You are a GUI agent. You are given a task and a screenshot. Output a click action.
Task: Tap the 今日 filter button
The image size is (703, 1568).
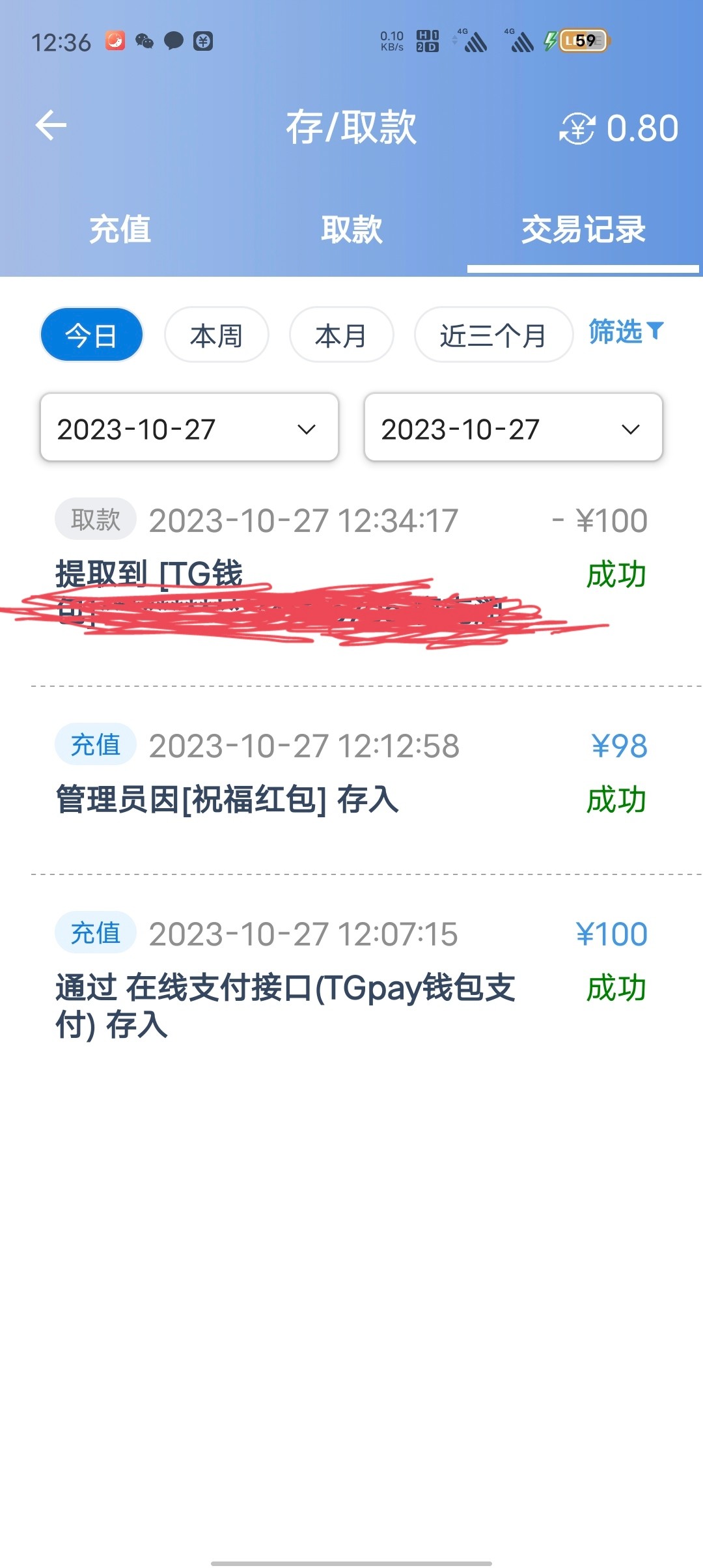click(90, 334)
